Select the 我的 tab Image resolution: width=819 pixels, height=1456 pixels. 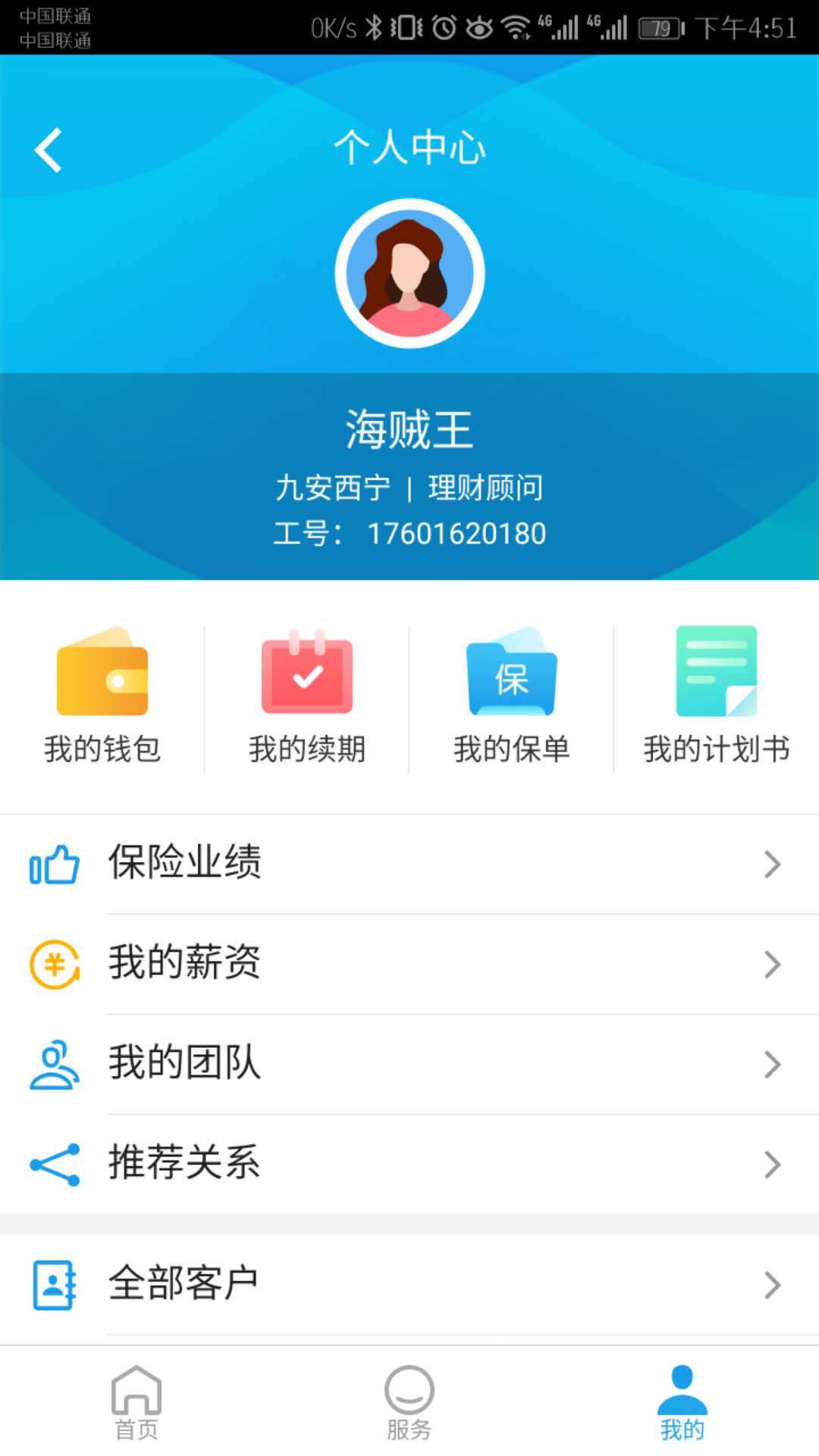point(682,1402)
